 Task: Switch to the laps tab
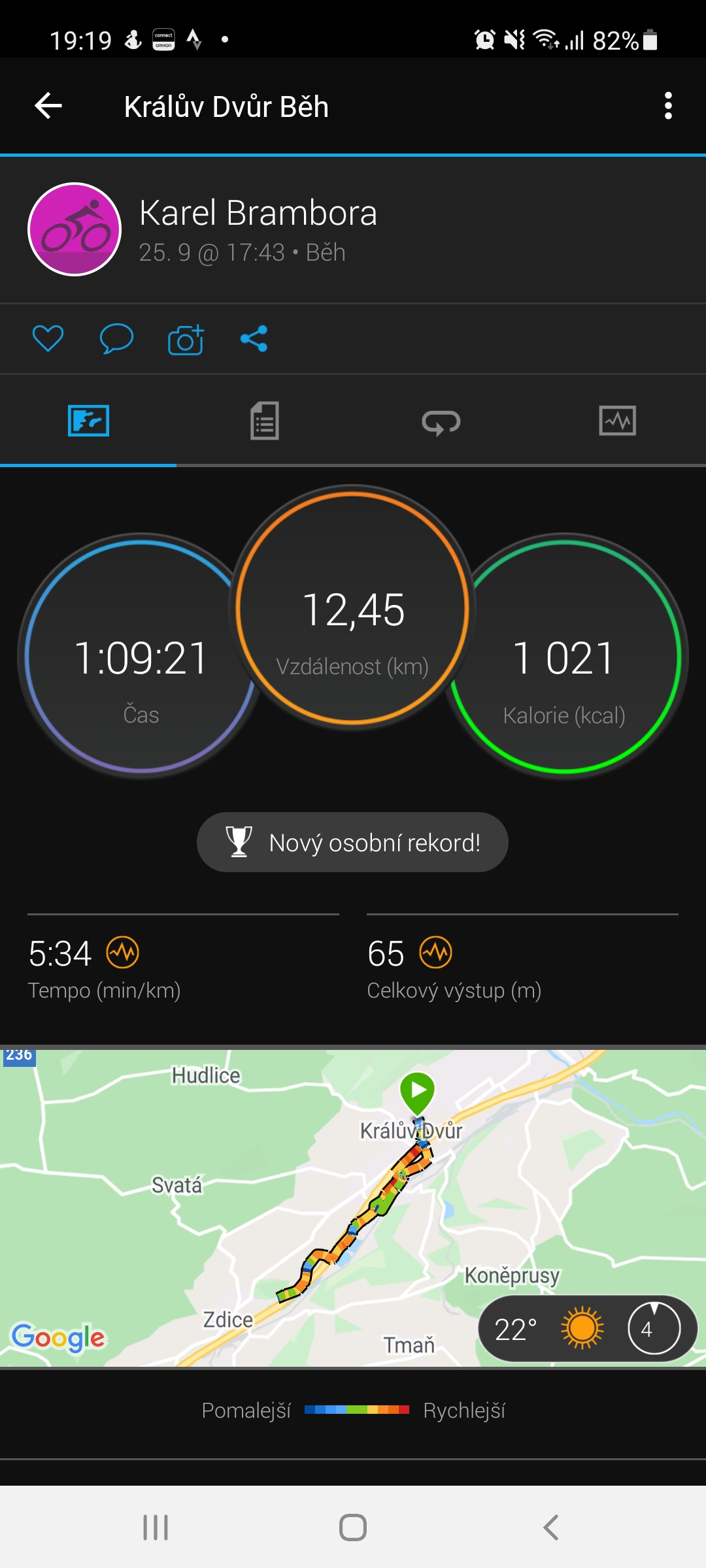(x=441, y=422)
